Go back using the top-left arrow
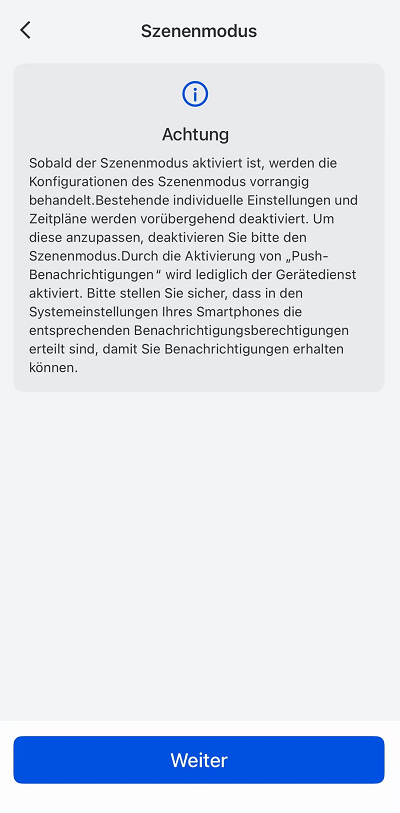400x813 pixels. coord(25,31)
